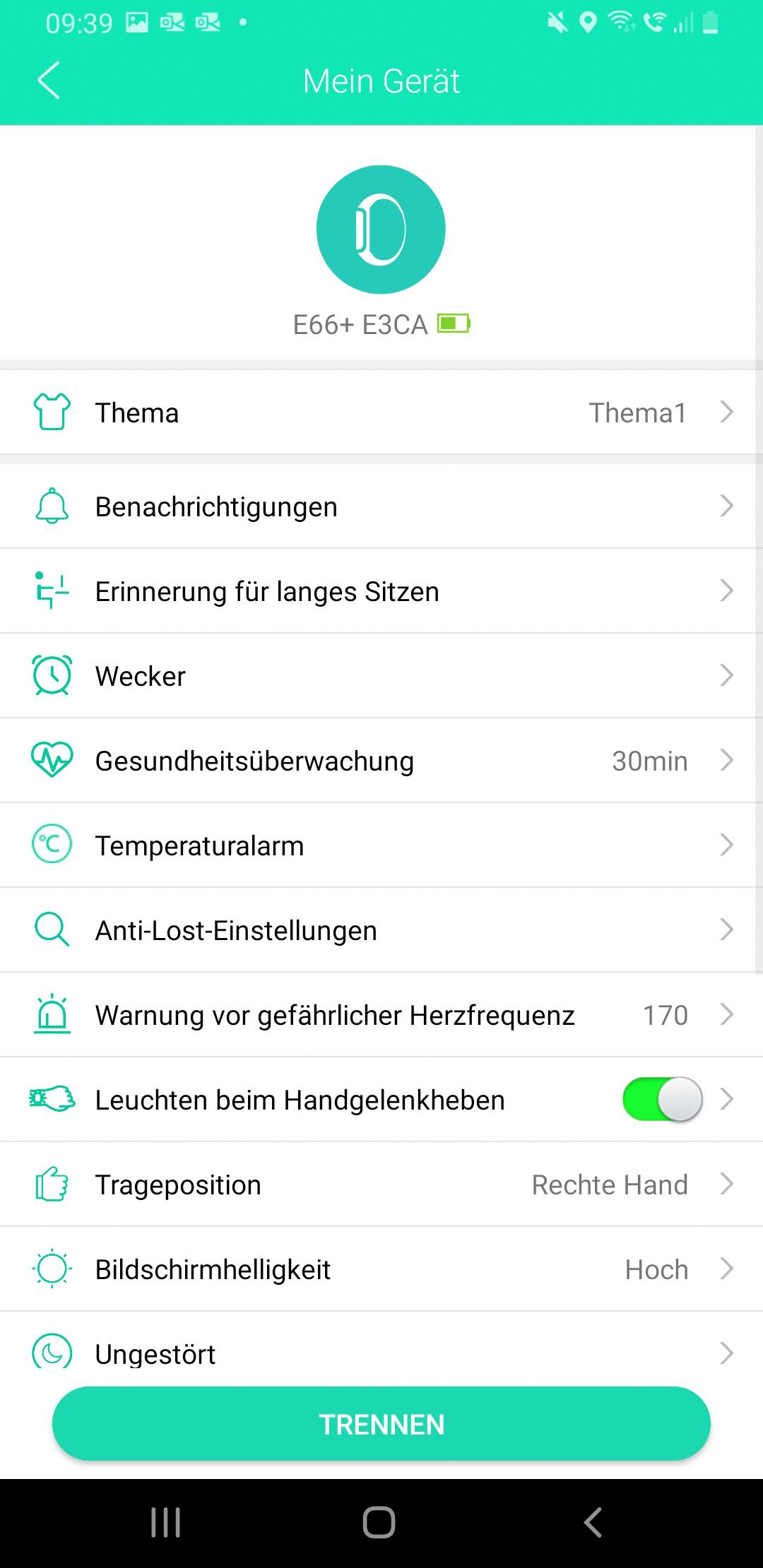
Task: Tap TRENNEN to disconnect the device
Action: (x=381, y=1424)
